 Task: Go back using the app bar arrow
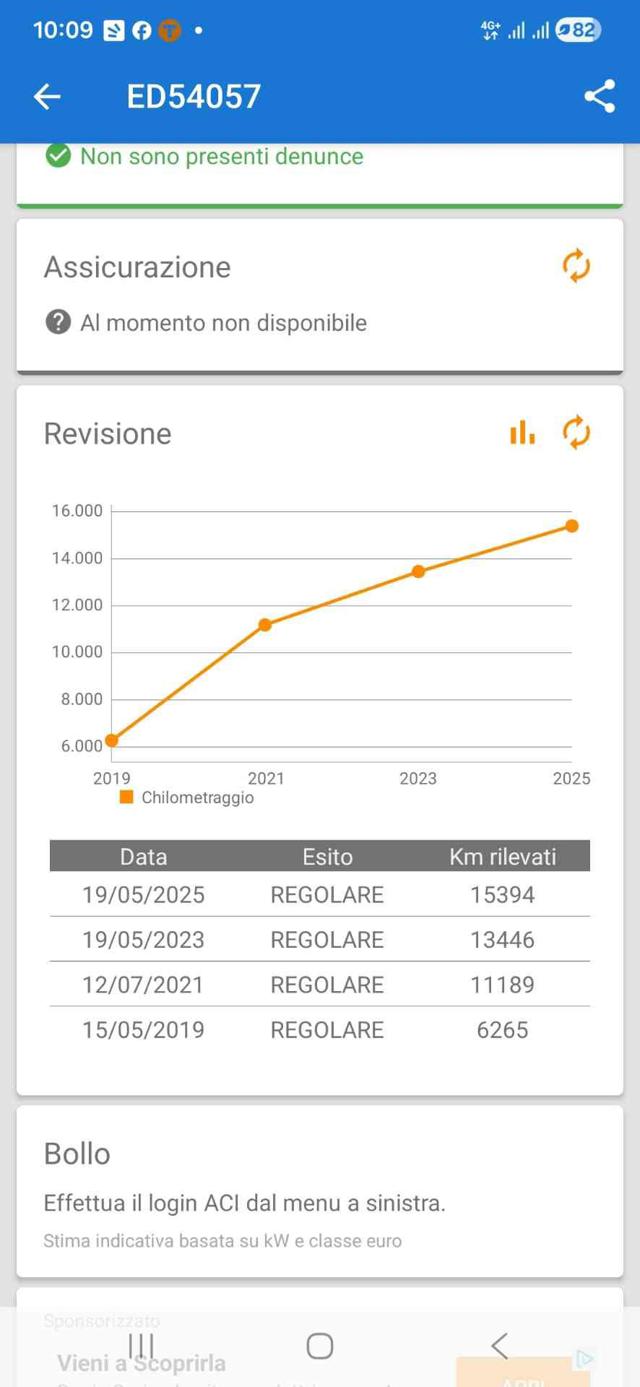[47, 96]
